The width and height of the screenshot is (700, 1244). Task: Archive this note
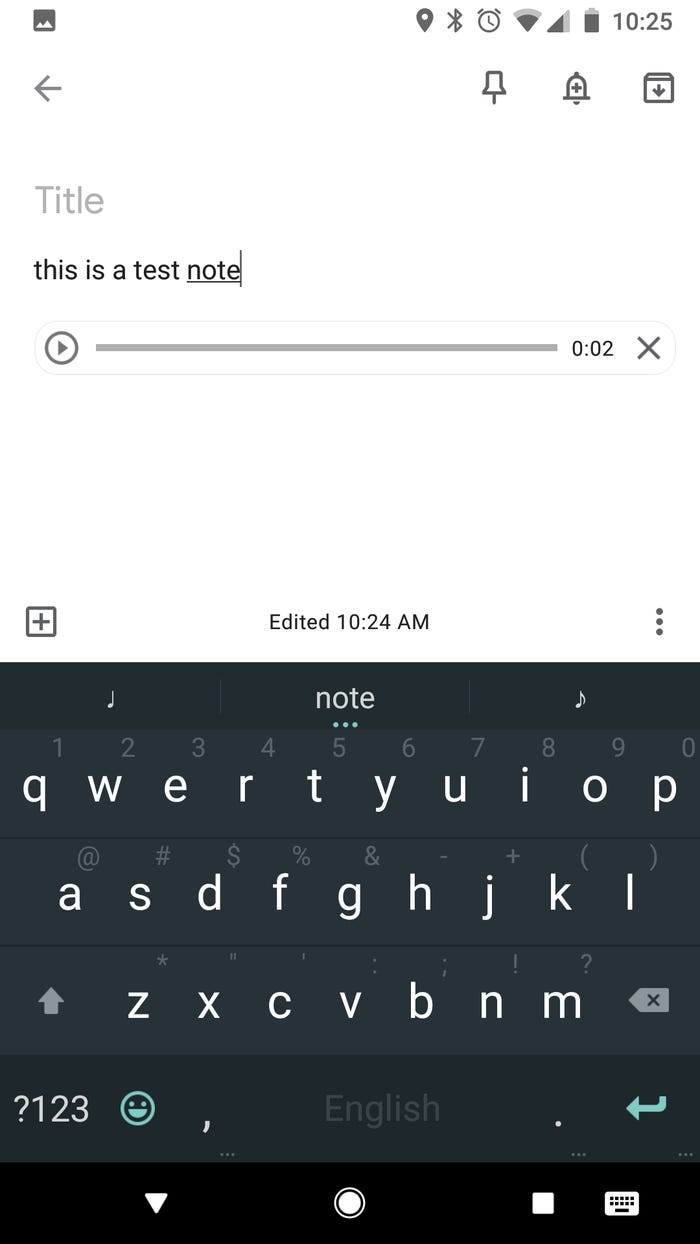pyautogui.click(x=658, y=89)
